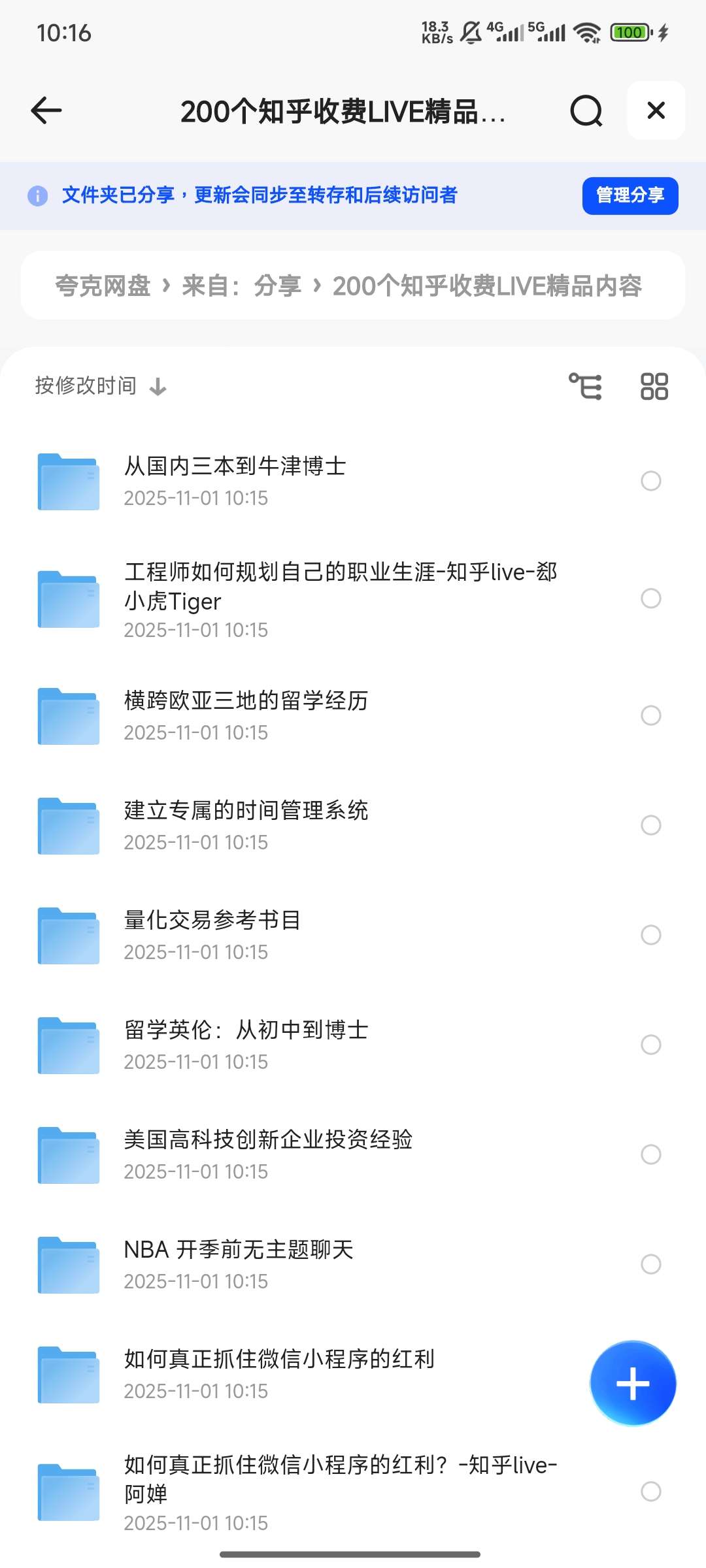Select the checkbox for 留学英伦：从初中到博士
The height and width of the screenshot is (1568, 706).
coord(650,1045)
